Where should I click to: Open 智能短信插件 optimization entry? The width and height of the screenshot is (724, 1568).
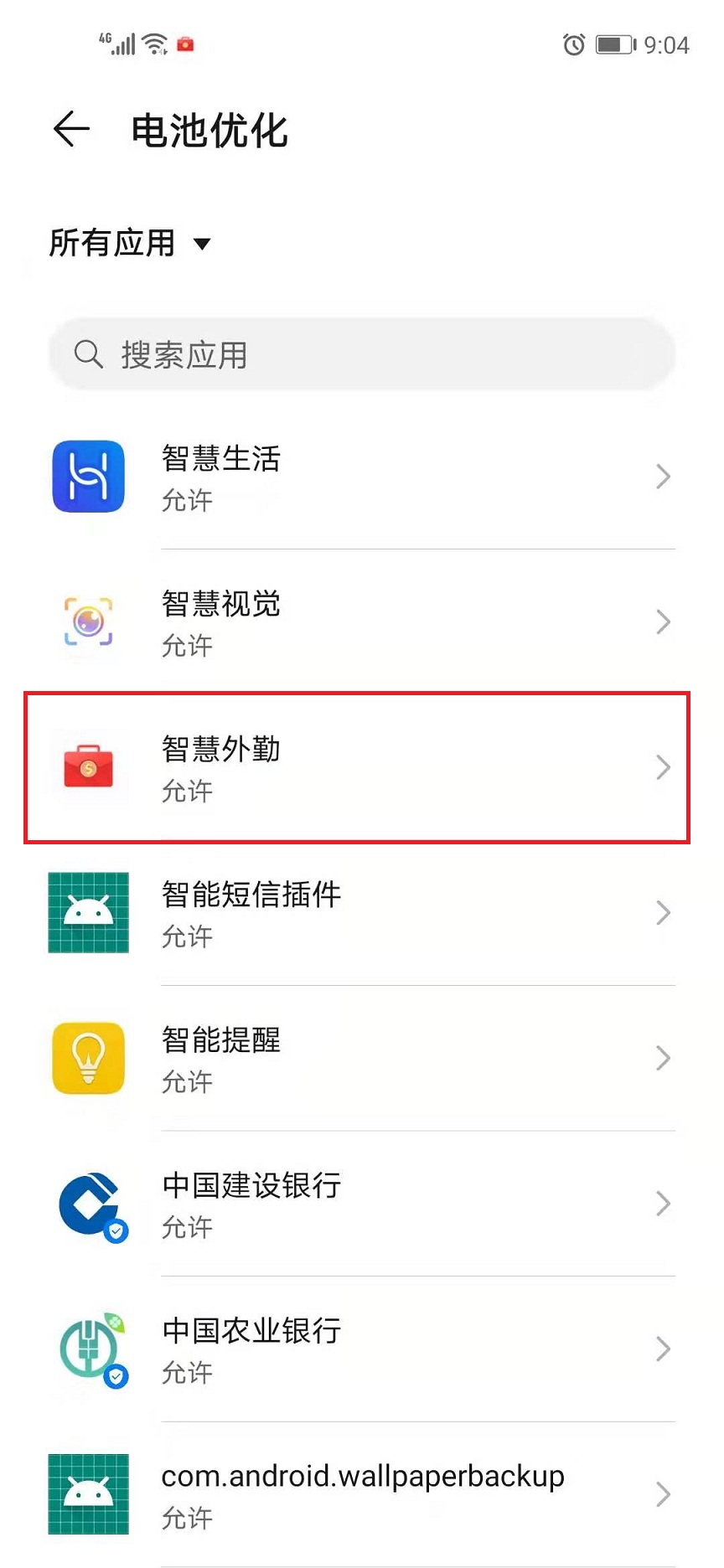362,913
